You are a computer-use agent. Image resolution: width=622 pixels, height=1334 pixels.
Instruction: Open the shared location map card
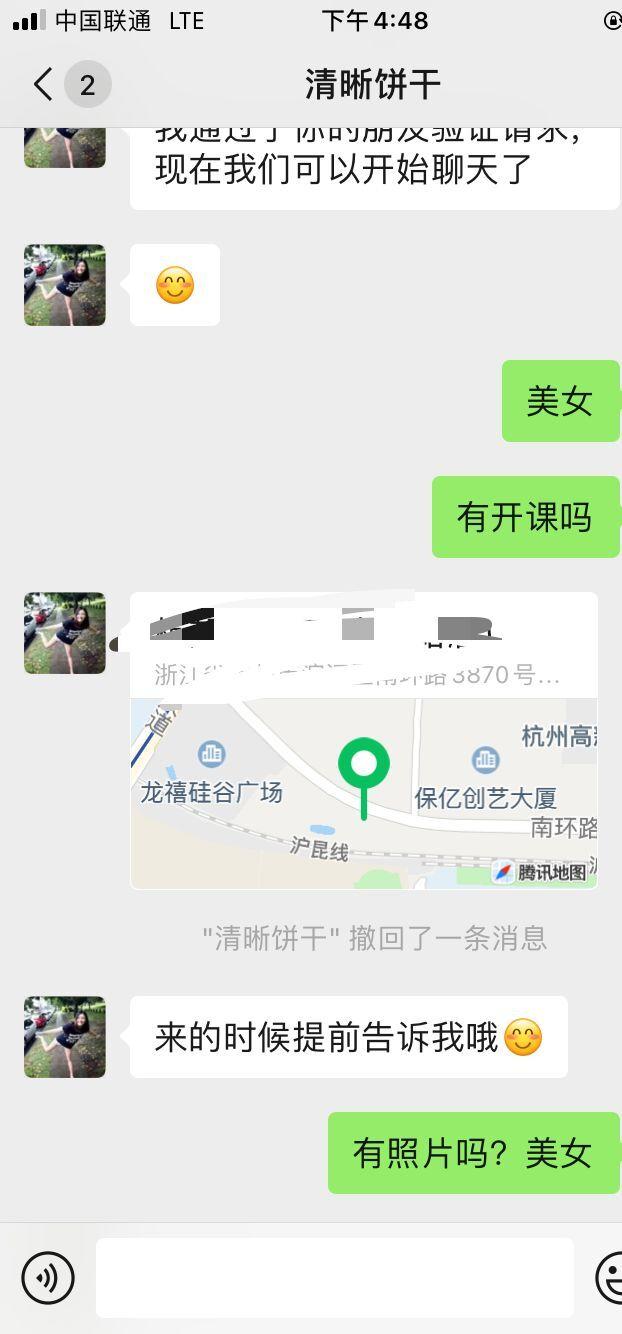[x=364, y=760]
